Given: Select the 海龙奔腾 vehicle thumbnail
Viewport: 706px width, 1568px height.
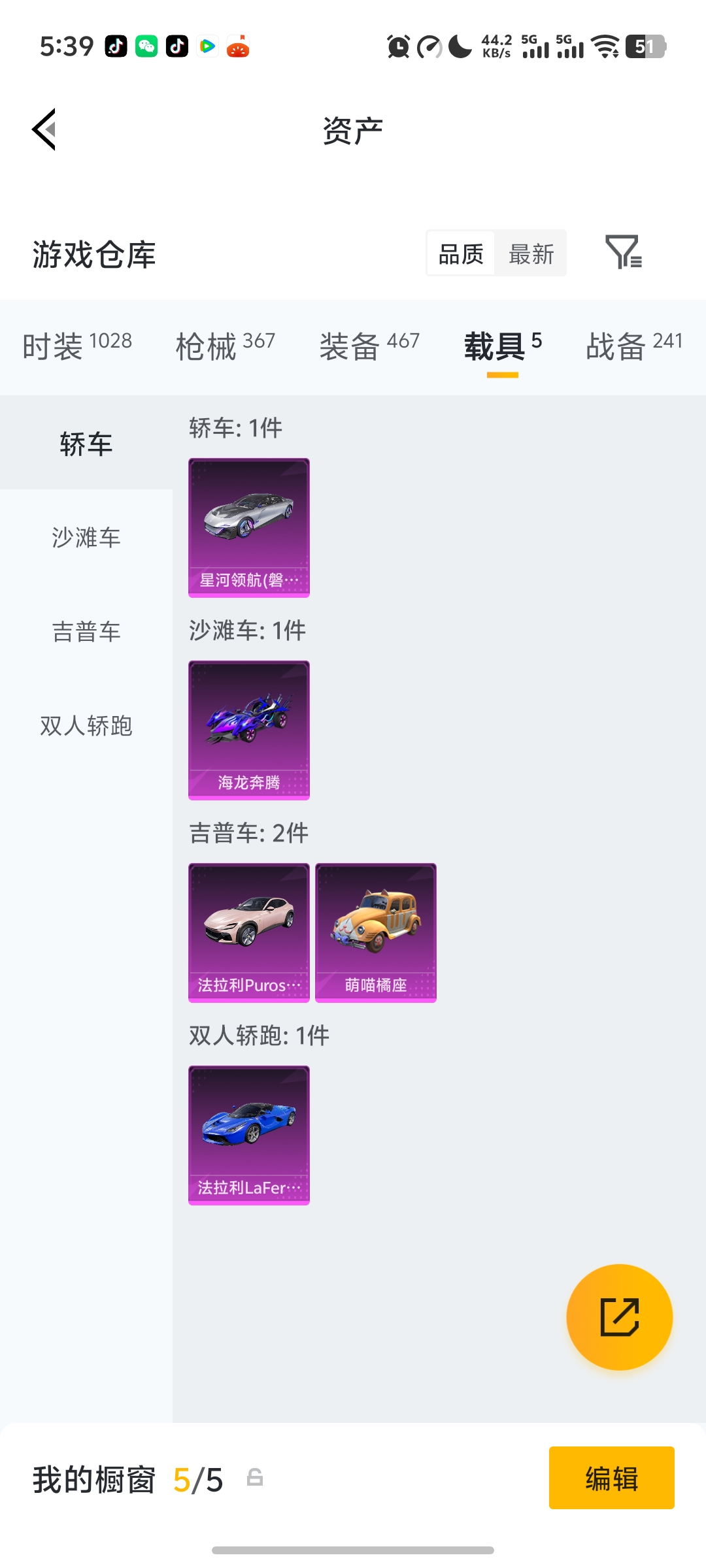Looking at the screenshot, I should tap(248, 731).
